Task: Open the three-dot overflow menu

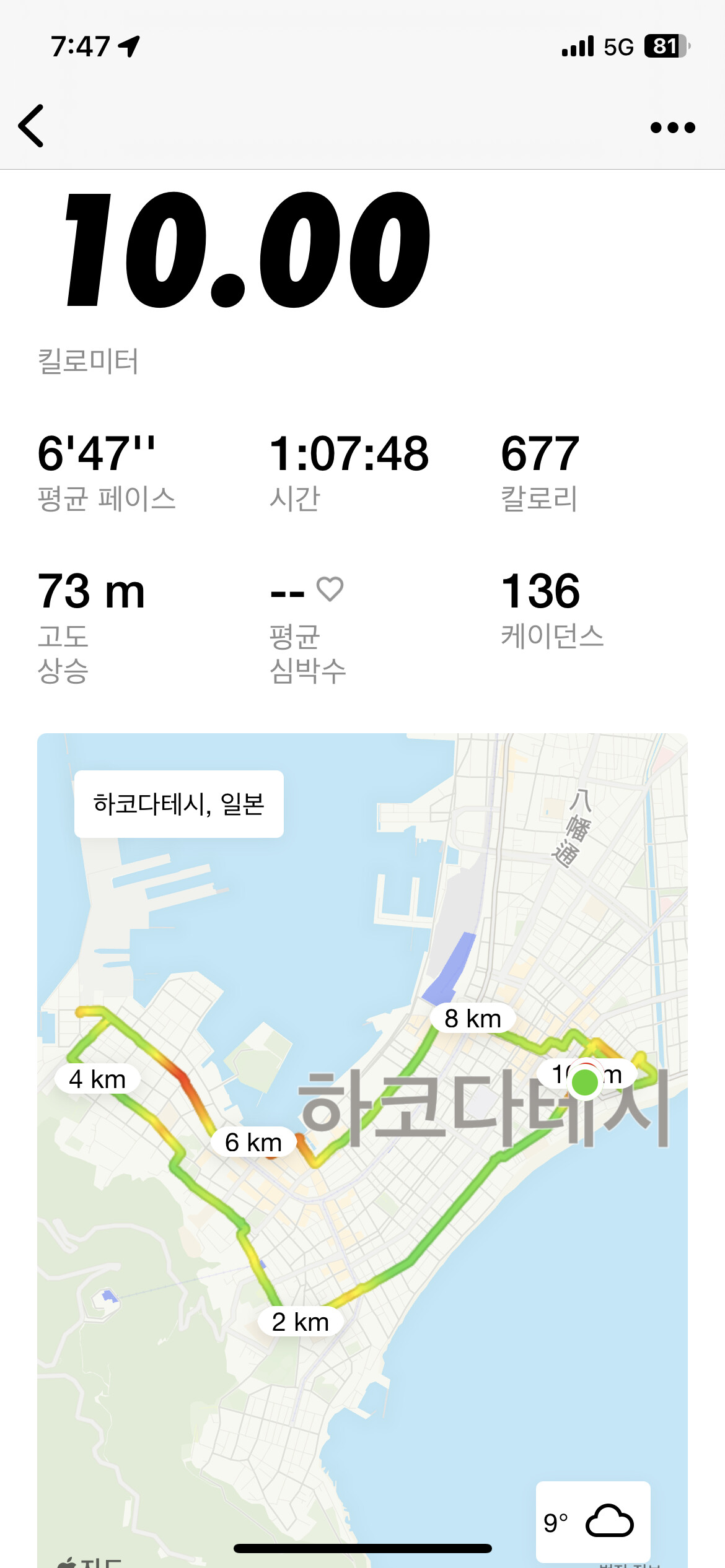Action: tap(673, 128)
